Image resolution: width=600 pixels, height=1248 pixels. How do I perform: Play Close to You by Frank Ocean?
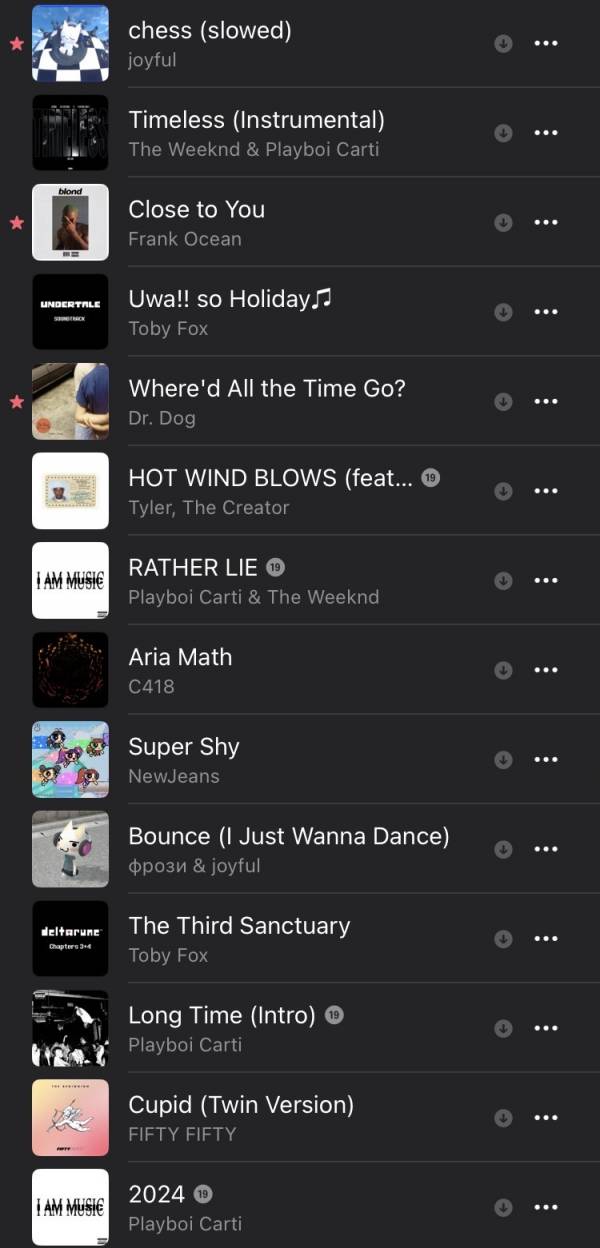click(196, 210)
